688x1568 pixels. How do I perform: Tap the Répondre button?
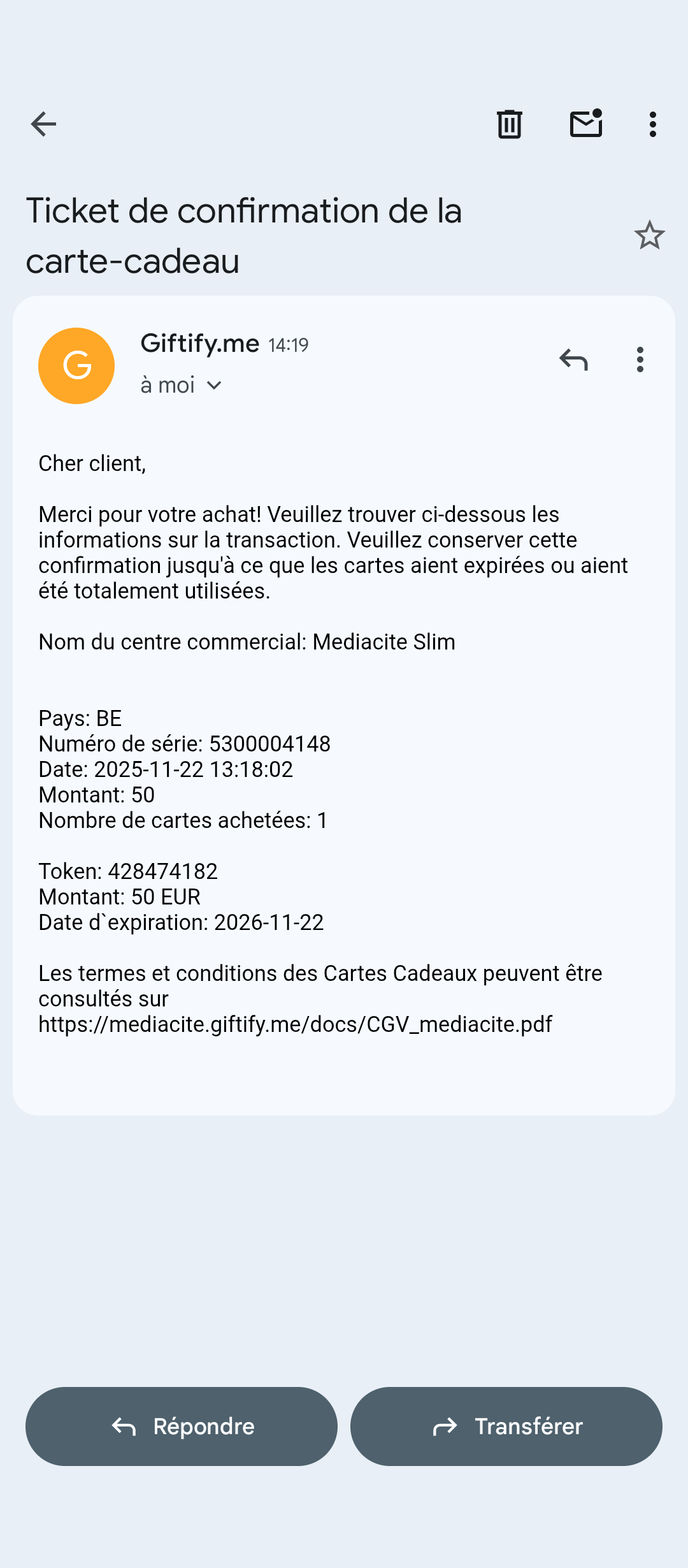(182, 1426)
